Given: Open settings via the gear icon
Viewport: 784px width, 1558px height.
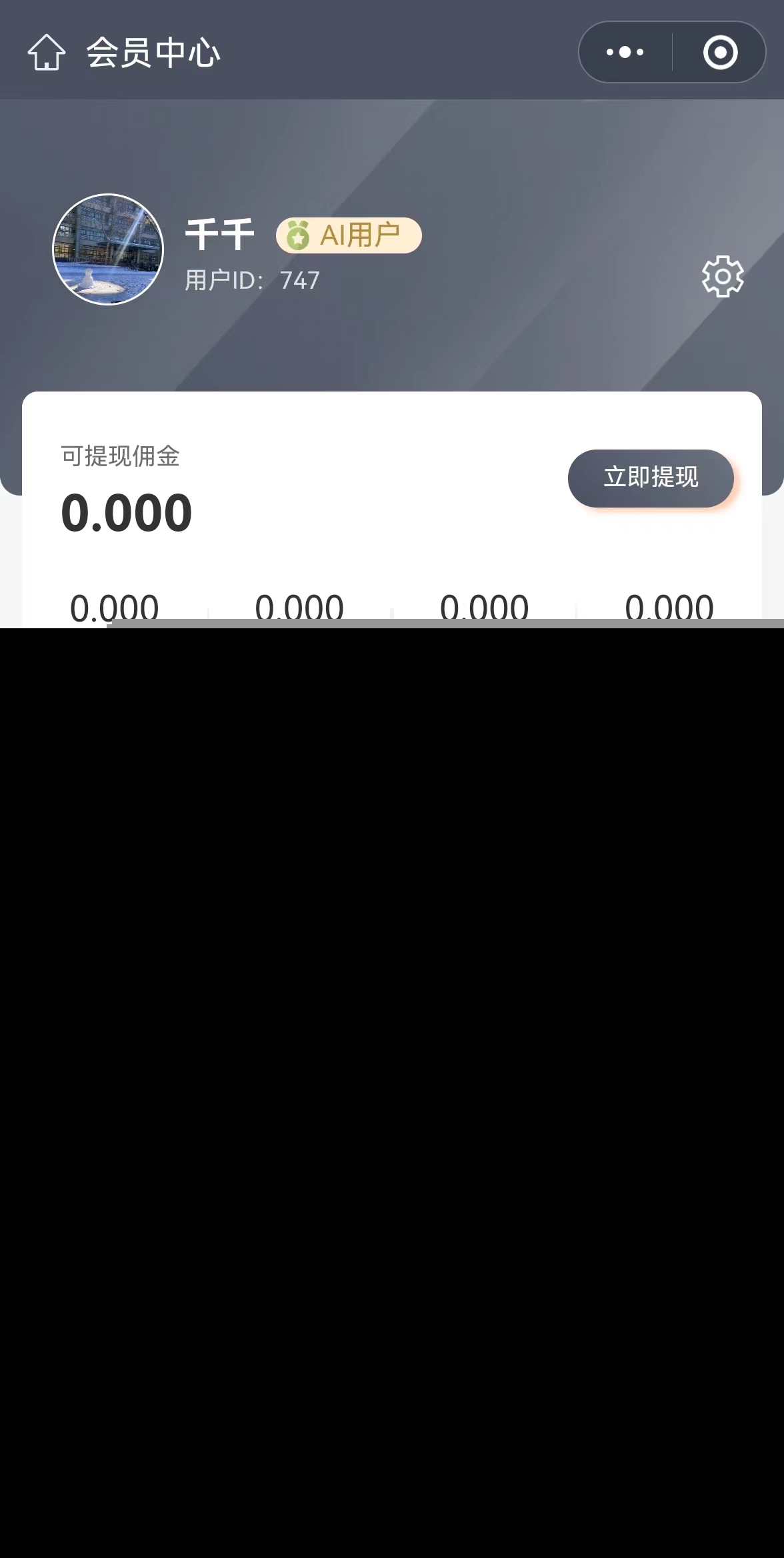Looking at the screenshot, I should [723, 276].
